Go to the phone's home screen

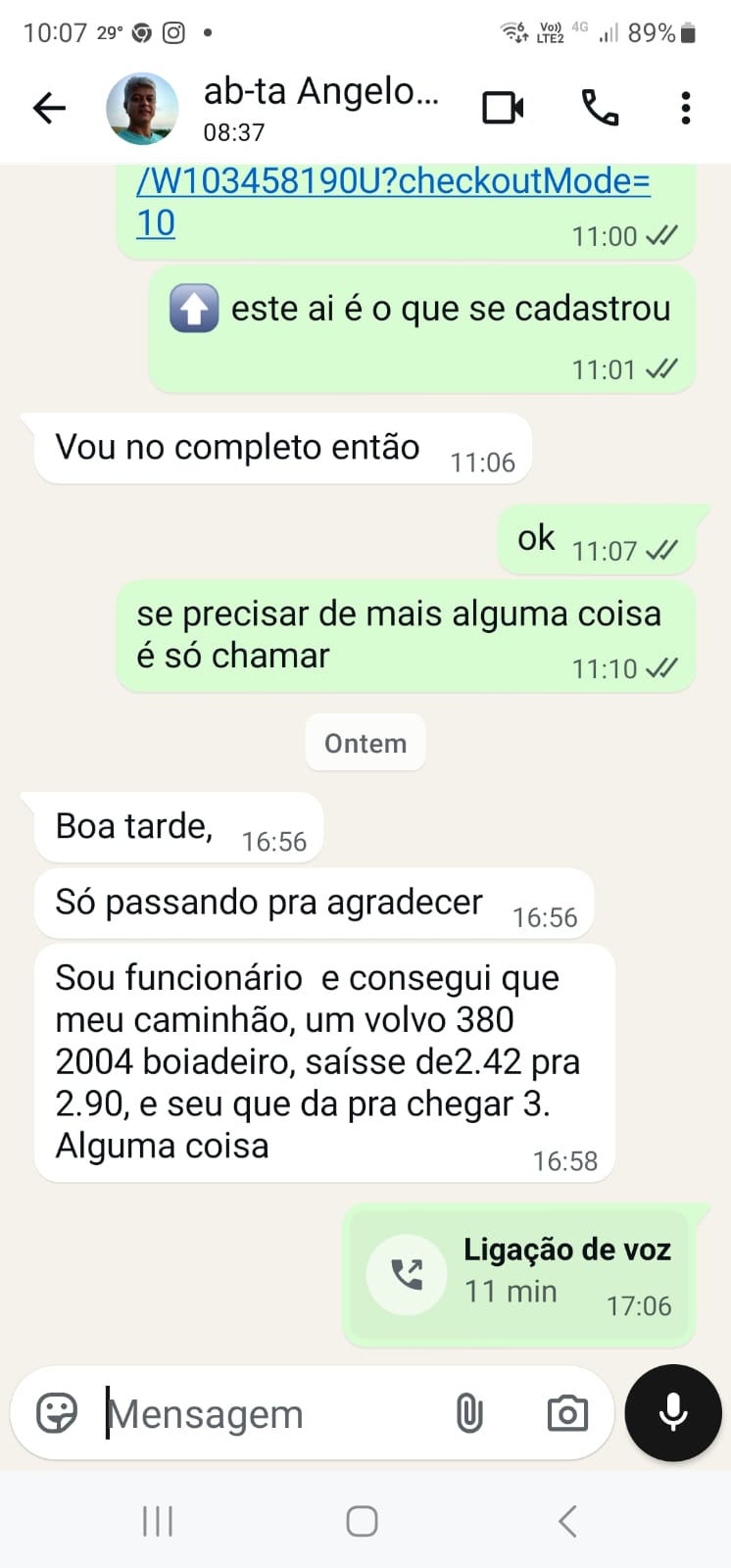pos(363,1521)
